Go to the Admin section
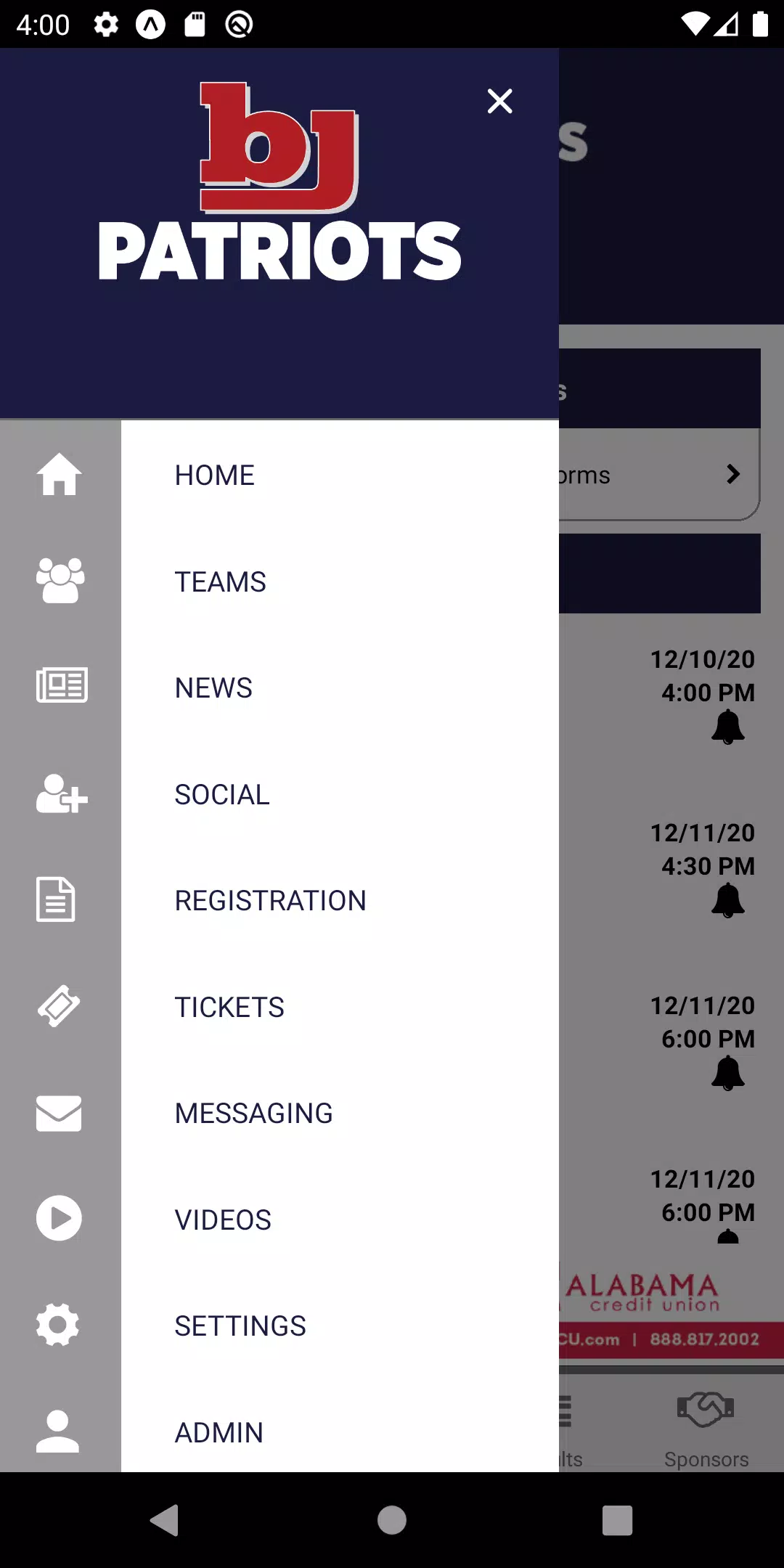Image resolution: width=784 pixels, height=1568 pixels. click(x=219, y=1432)
